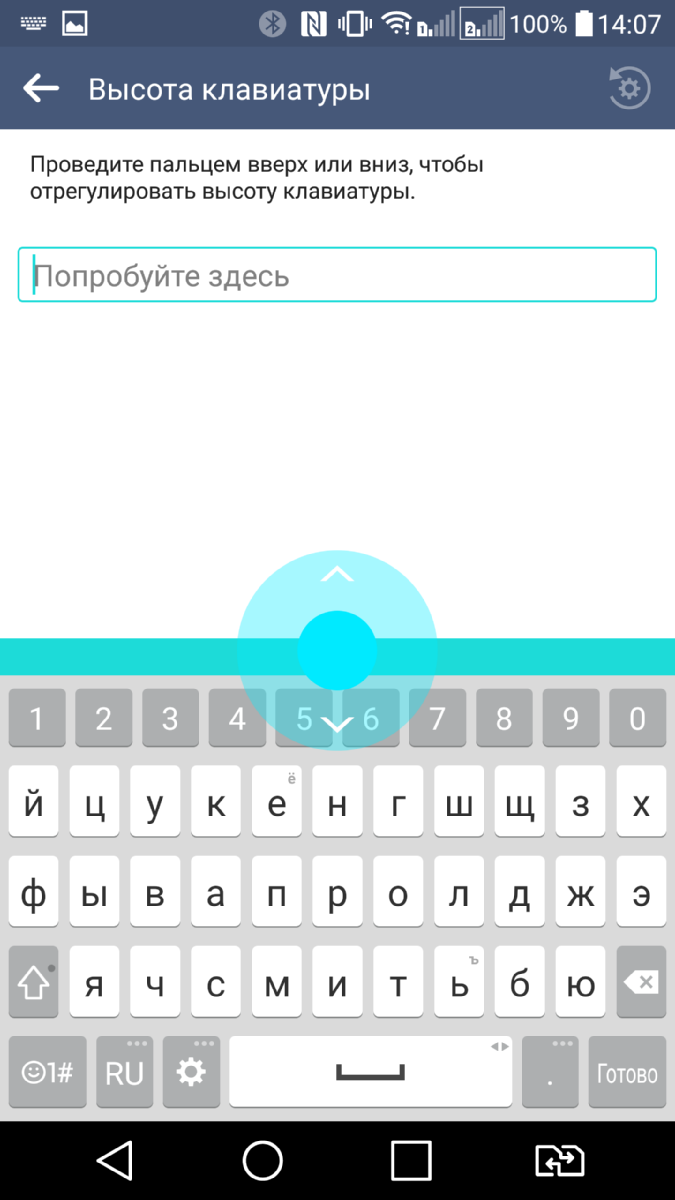Tap the space bar

point(371,1073)
